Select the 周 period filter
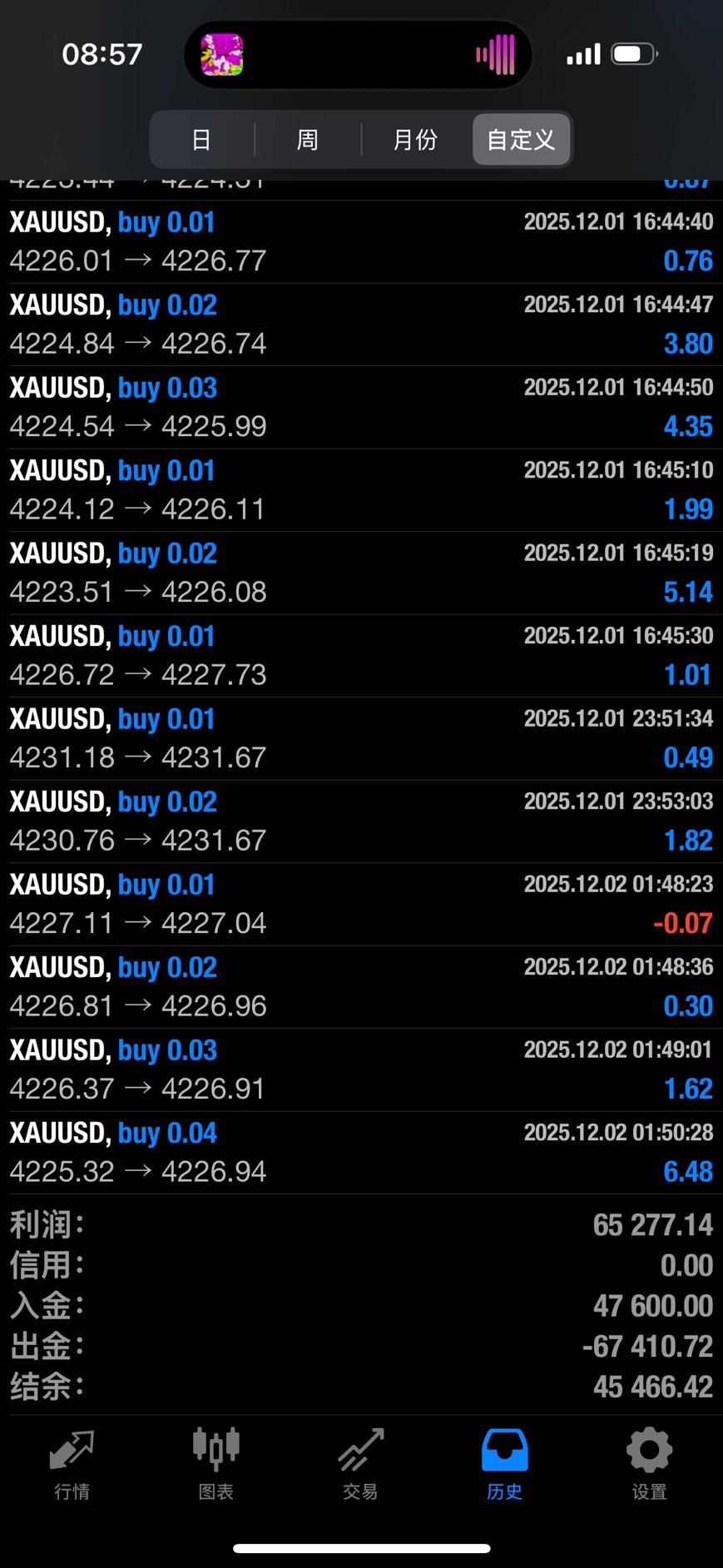This screenshot has height=1568, width=723. 308,140
